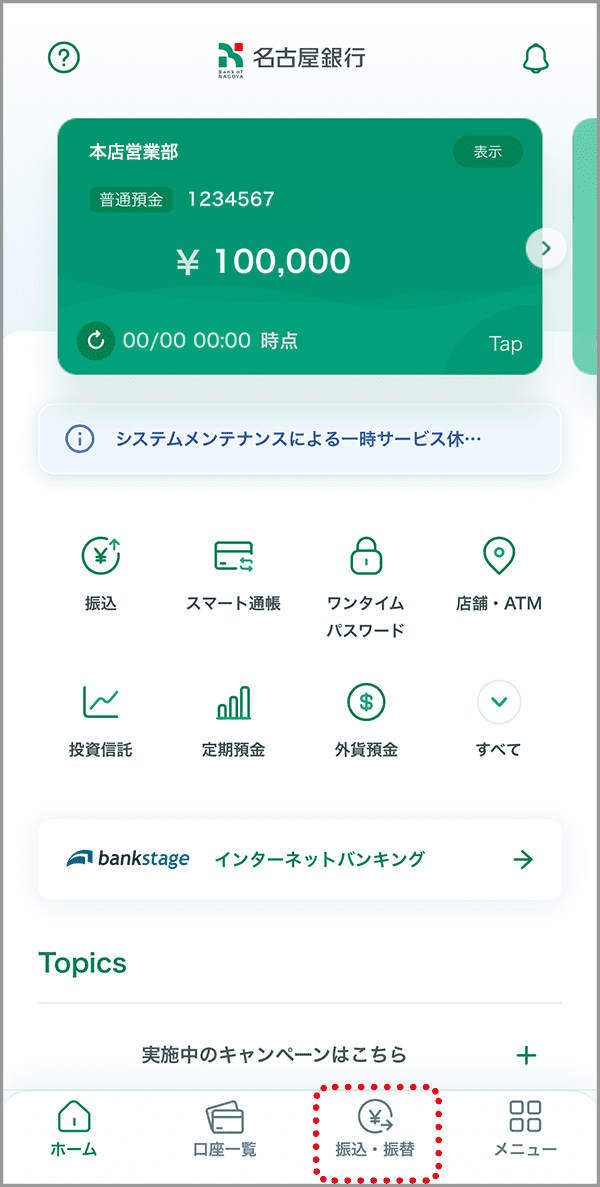This screenshot has height=1187, width=600.
Task: Refresh the account balance
Action: coord(96,341)
